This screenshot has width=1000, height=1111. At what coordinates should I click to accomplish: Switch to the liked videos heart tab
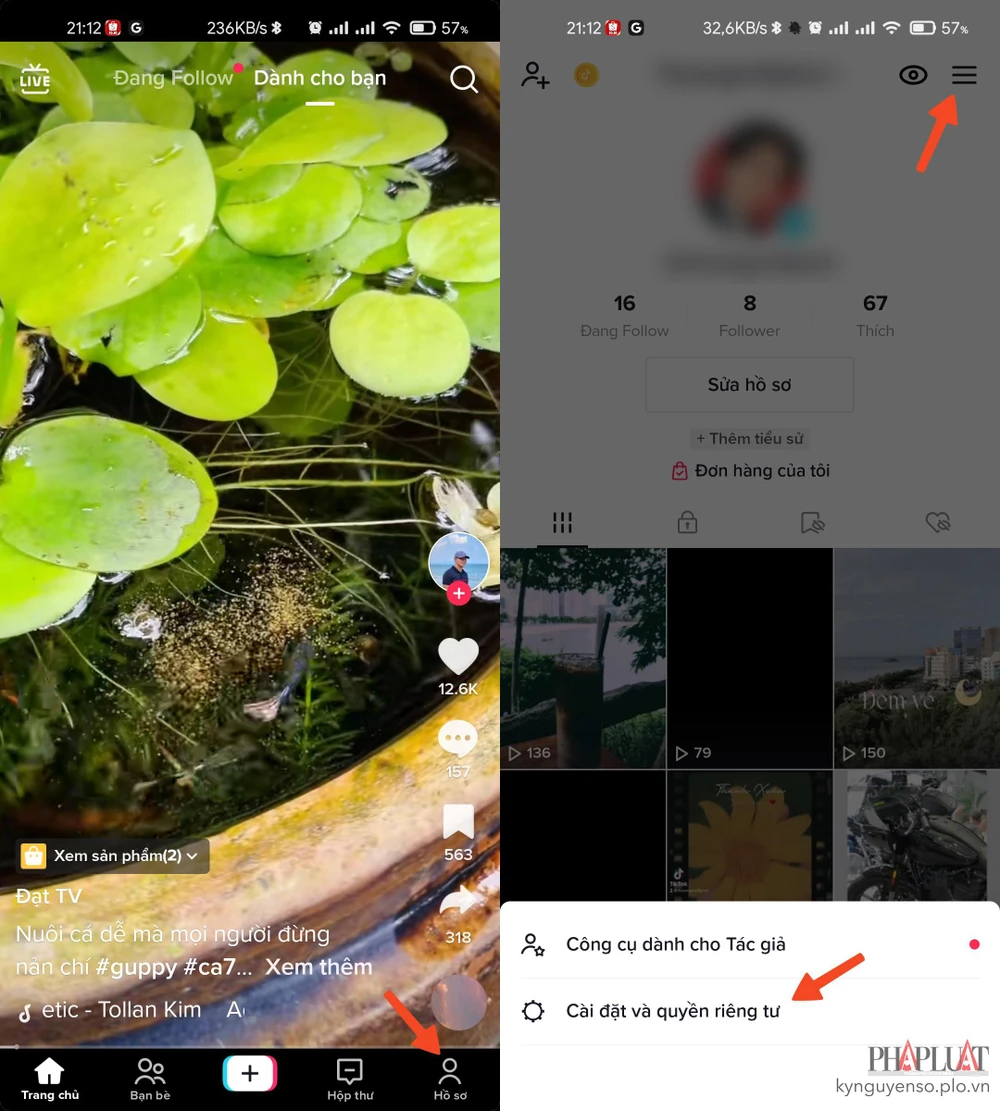click(937, 522)
